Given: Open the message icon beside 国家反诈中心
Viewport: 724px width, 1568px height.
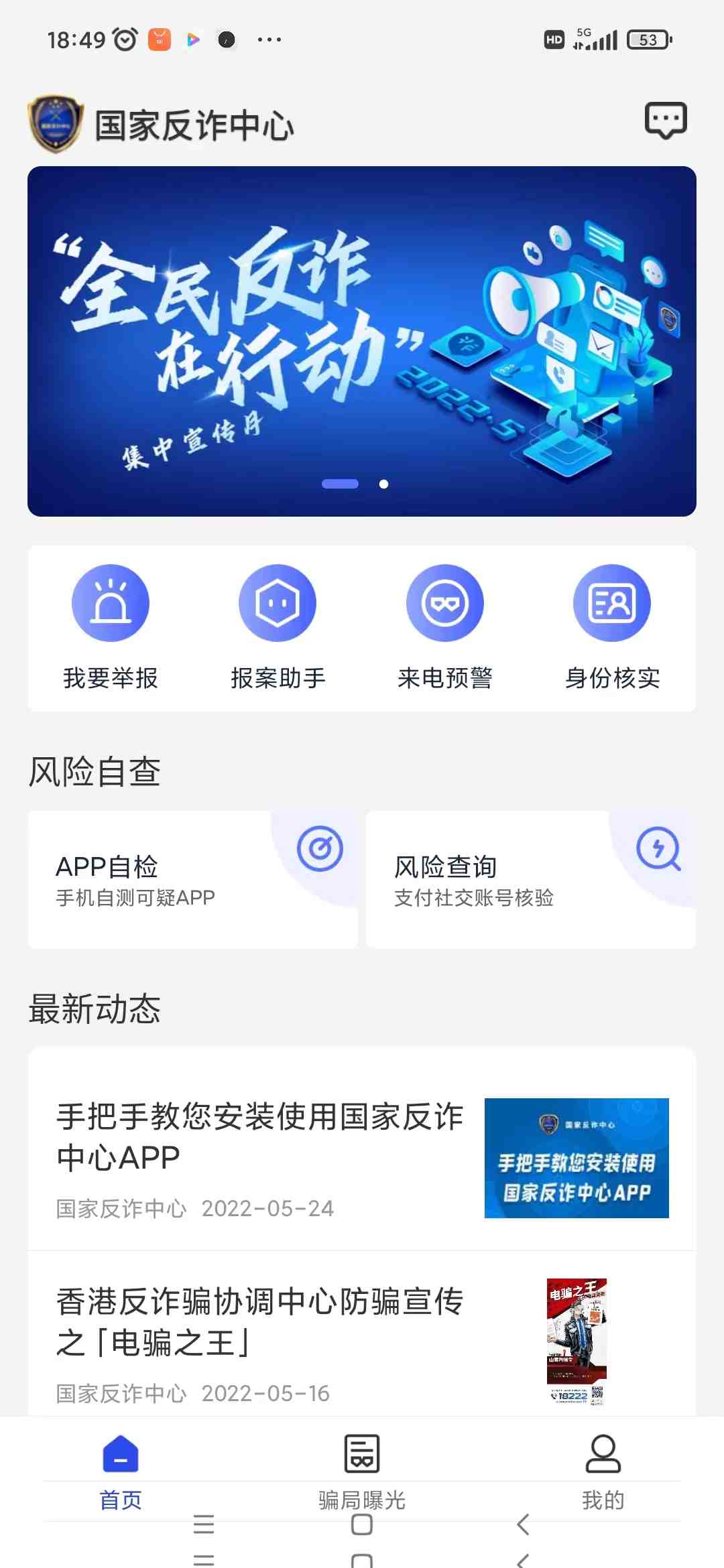Looking at the screenshot, I should [x=666, y=121].
